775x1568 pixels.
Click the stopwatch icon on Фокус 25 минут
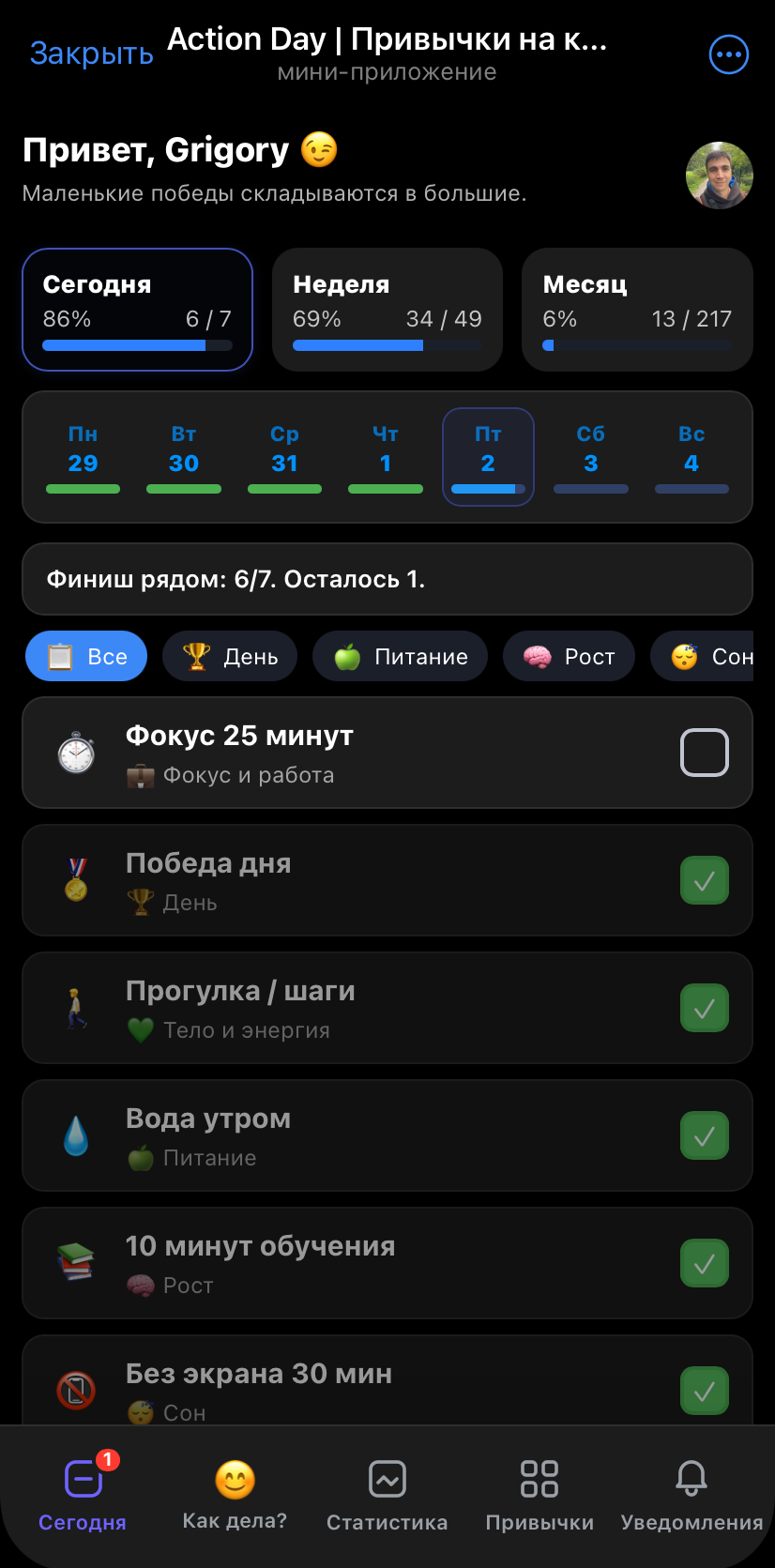coord(75,751)
